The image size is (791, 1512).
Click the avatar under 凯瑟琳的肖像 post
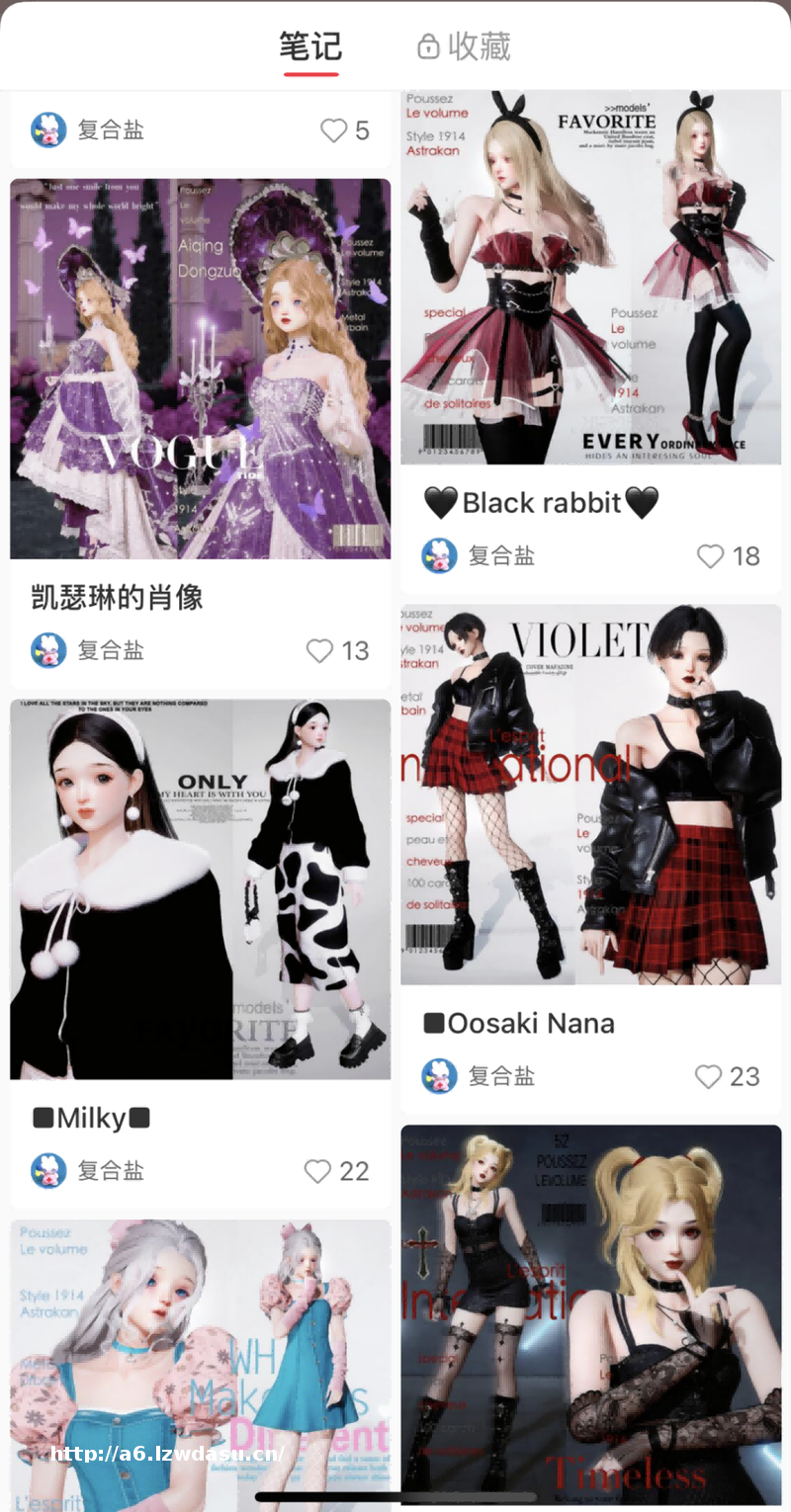(48, 650)
